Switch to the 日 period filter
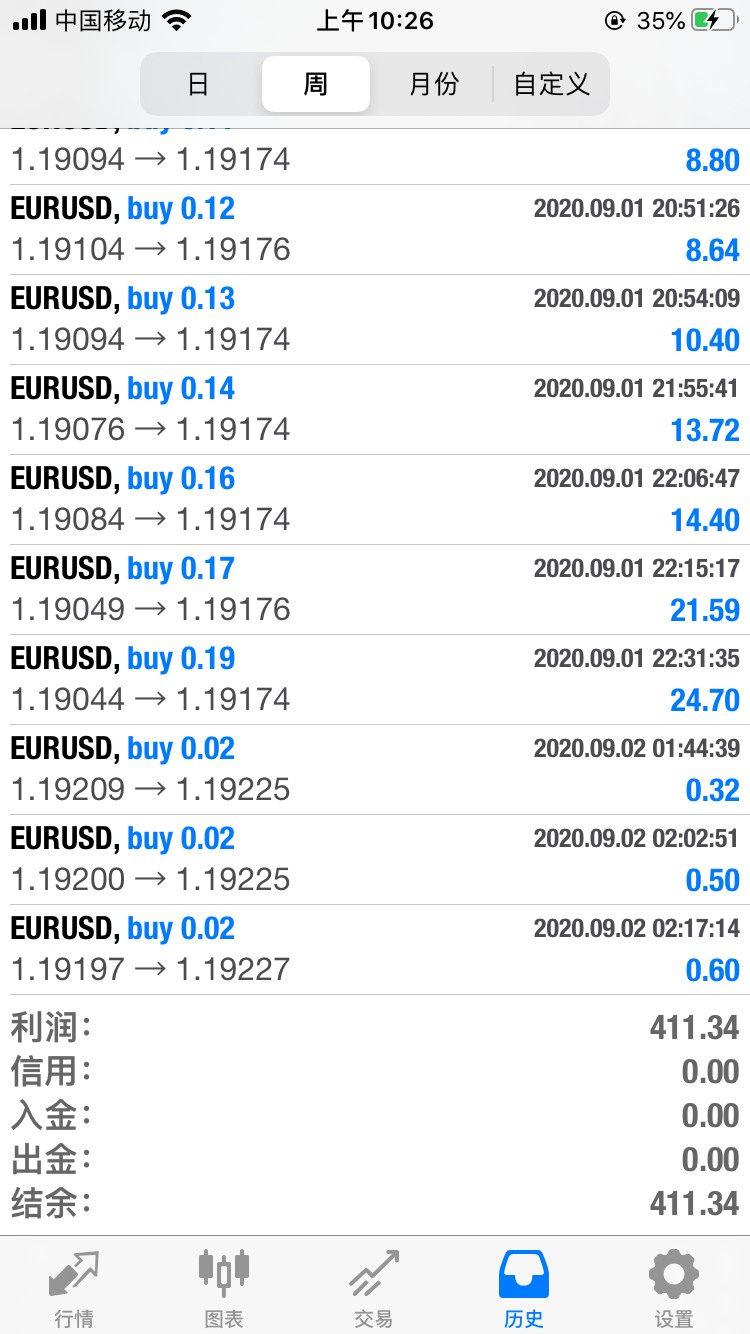 pyautogui.click(x=198, y=84)
